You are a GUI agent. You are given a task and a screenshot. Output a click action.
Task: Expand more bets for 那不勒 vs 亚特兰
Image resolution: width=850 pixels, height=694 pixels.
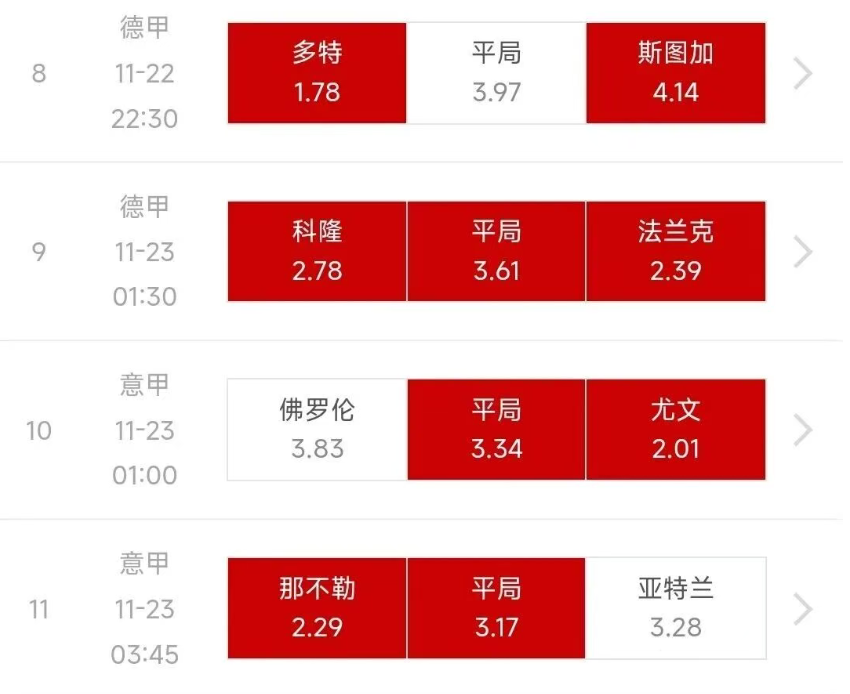coord(802,608)
